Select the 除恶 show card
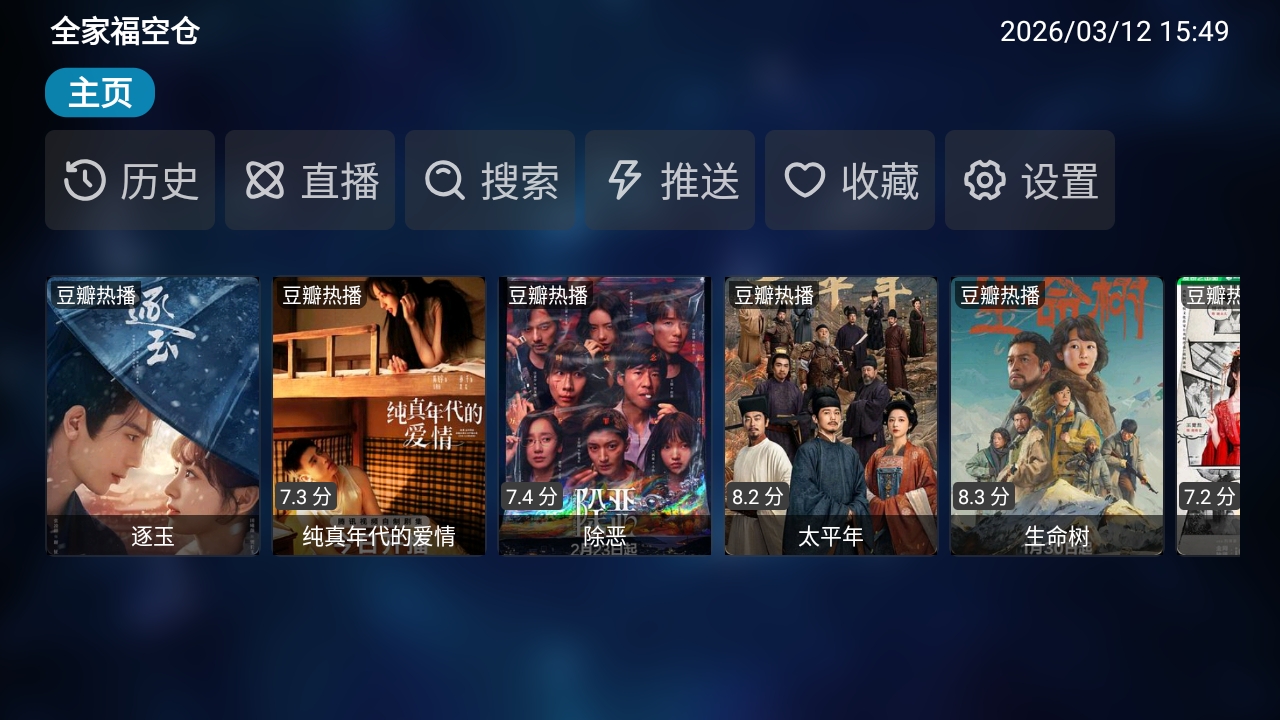Screen dimensions: 1280x720 click(605, 415)
